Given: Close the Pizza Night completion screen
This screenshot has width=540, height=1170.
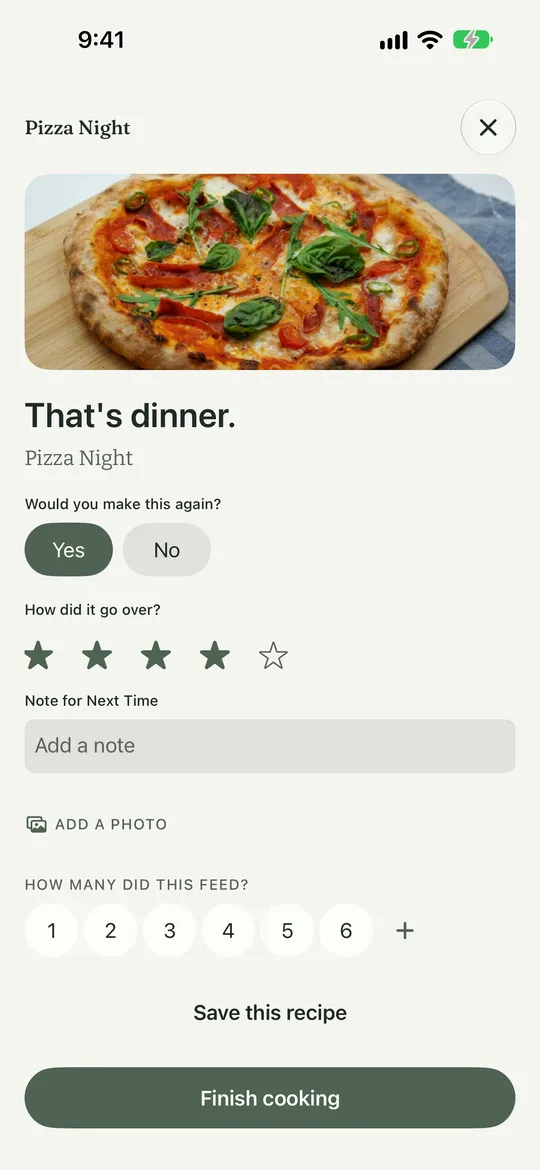Looking at the screenshot, I should (x=488, y=128).
